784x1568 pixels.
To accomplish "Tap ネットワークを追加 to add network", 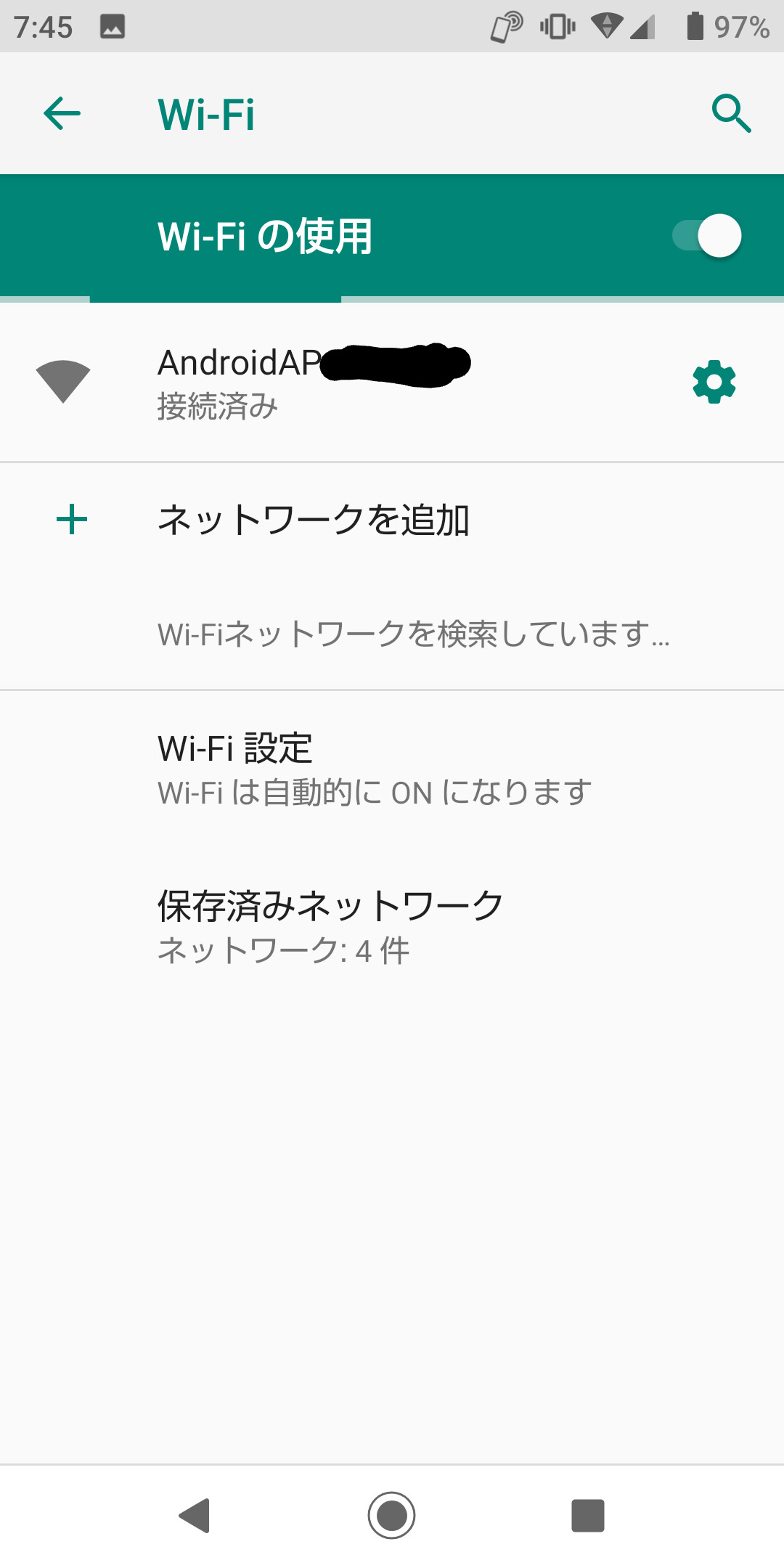I will click(314, 520).
